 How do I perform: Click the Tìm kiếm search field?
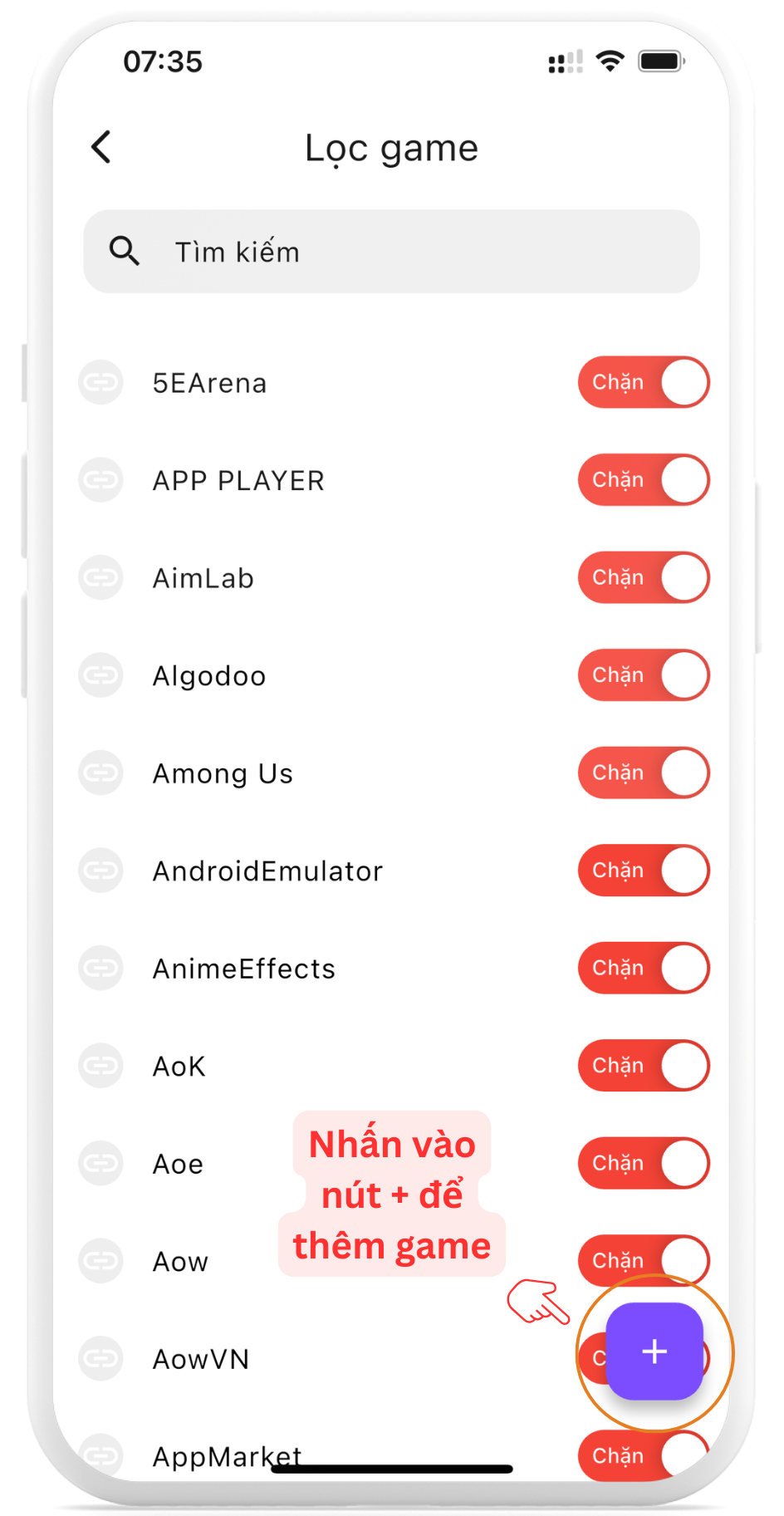click(x=390, y=250)
